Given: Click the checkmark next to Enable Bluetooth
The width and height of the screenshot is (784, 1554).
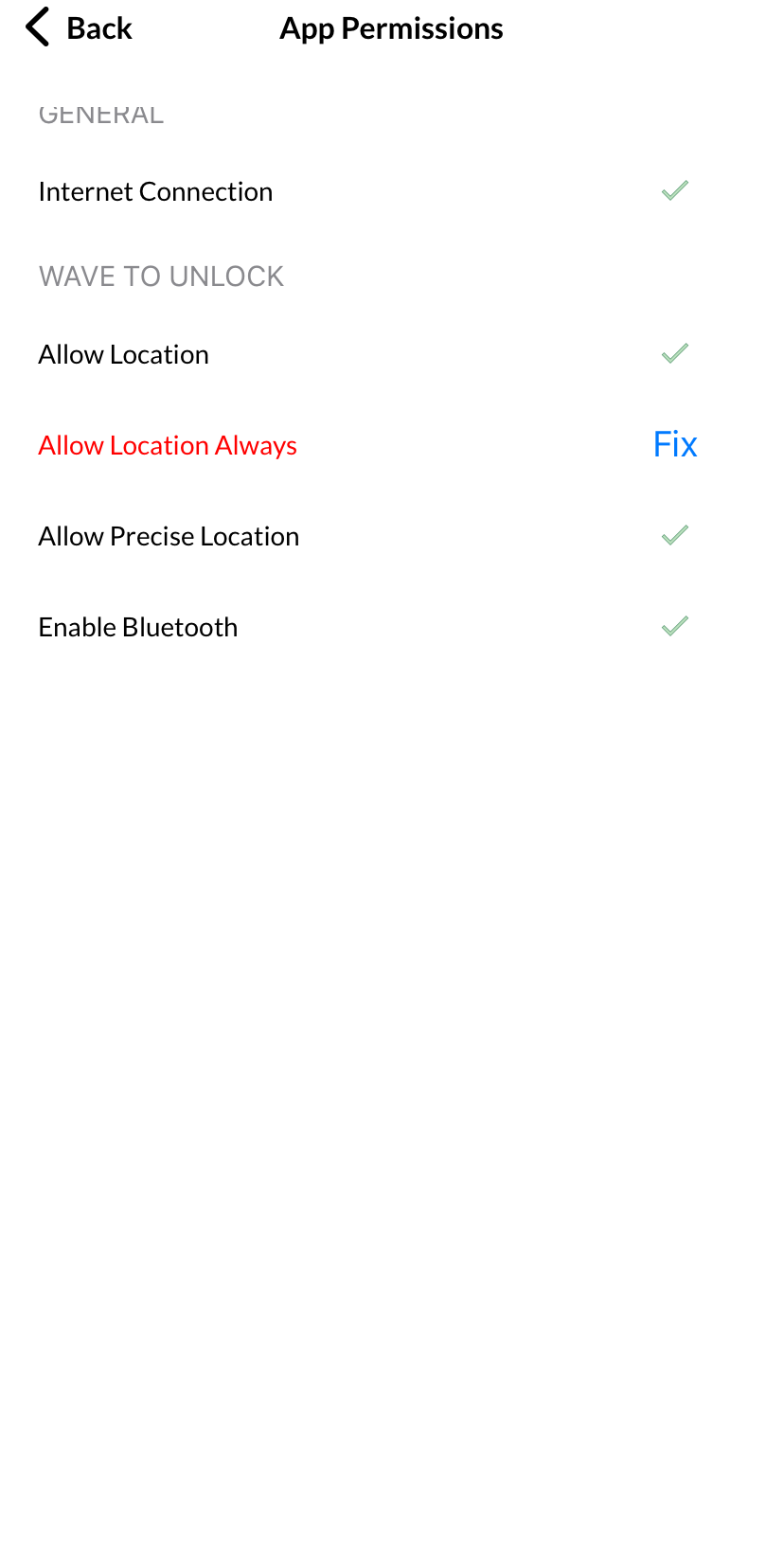Looking at the screenshot, I should tap(674, 625).
